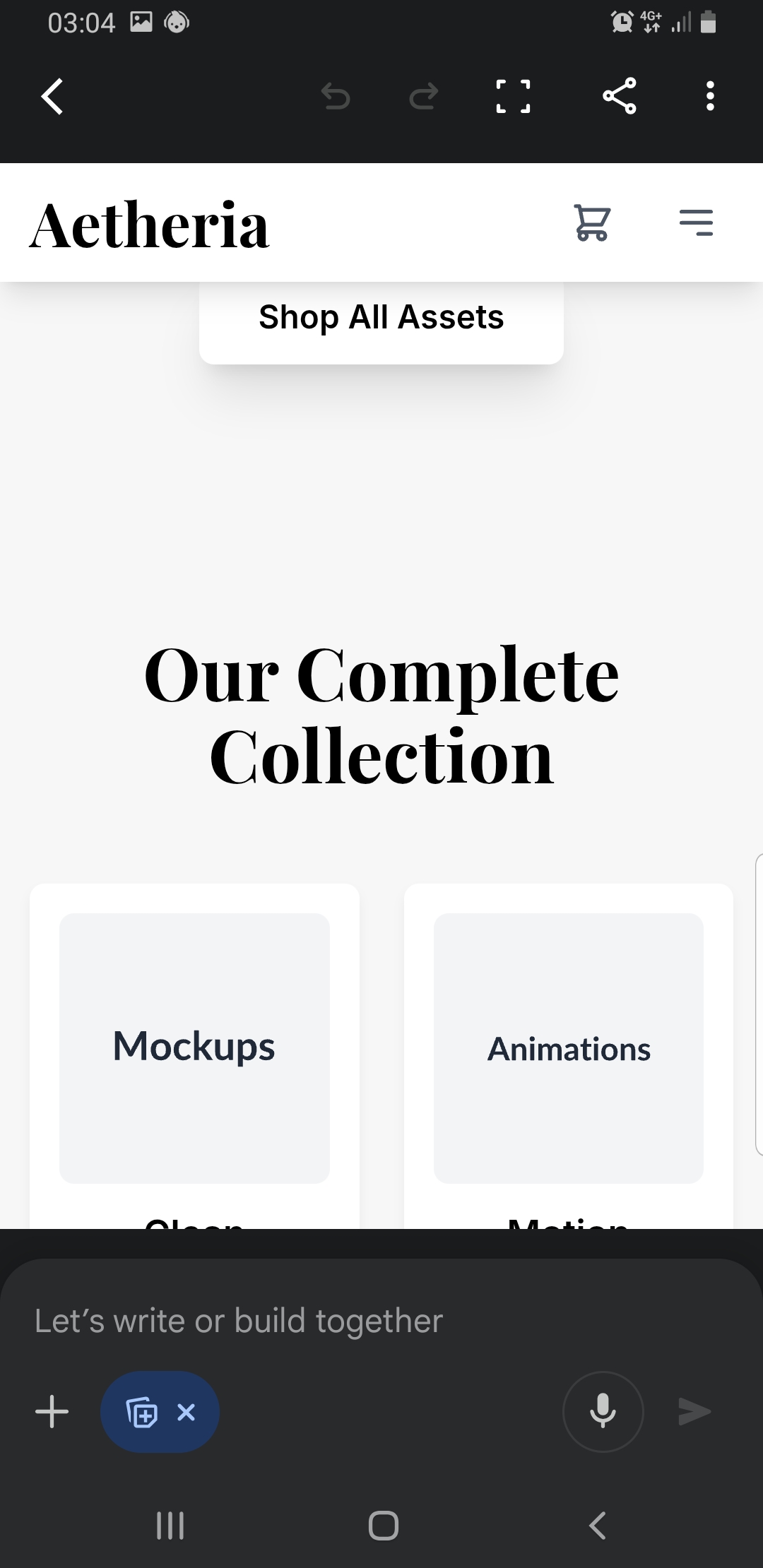The image size is (763, 1568).
Task: Remove the selected canvas chip
Action: [x=187, y=1412]
